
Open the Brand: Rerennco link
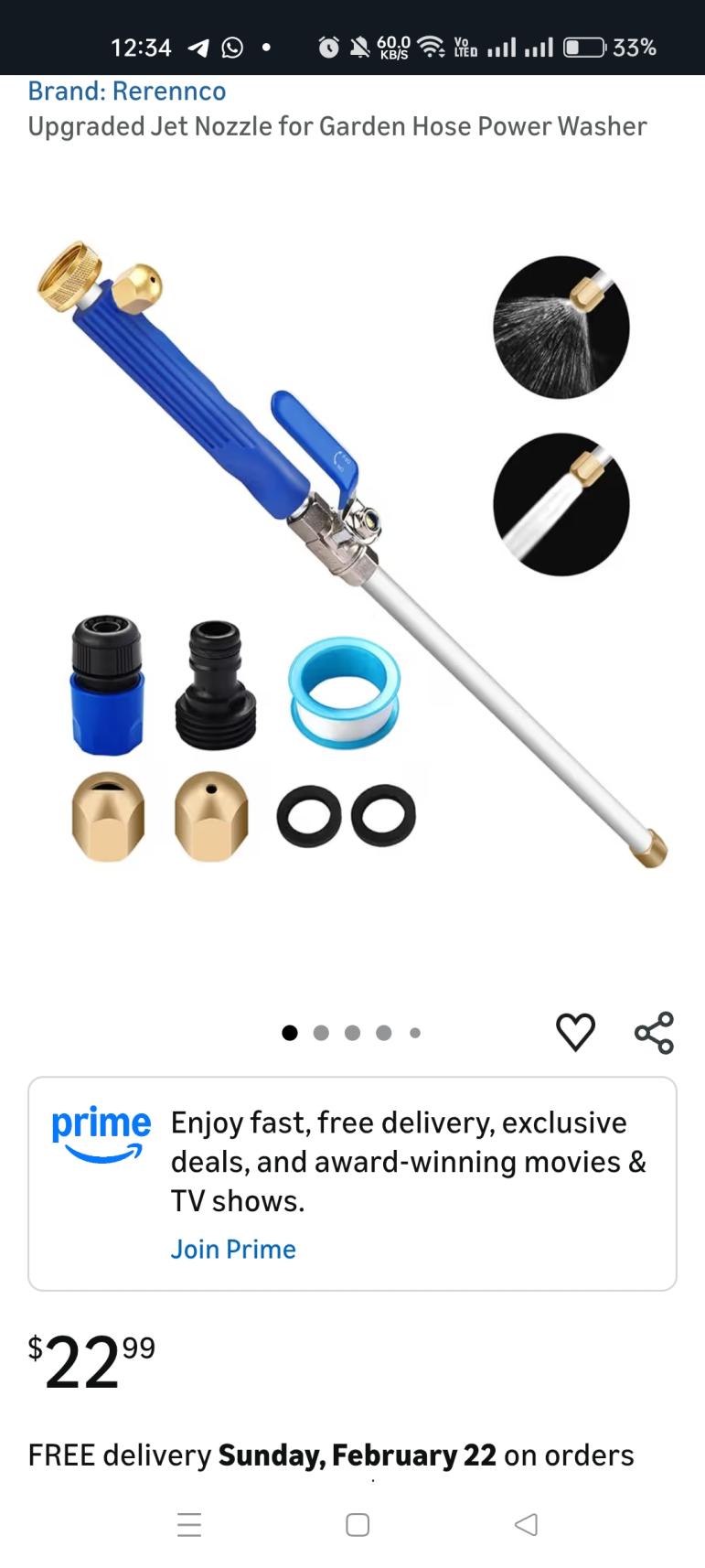click(126, 91)
